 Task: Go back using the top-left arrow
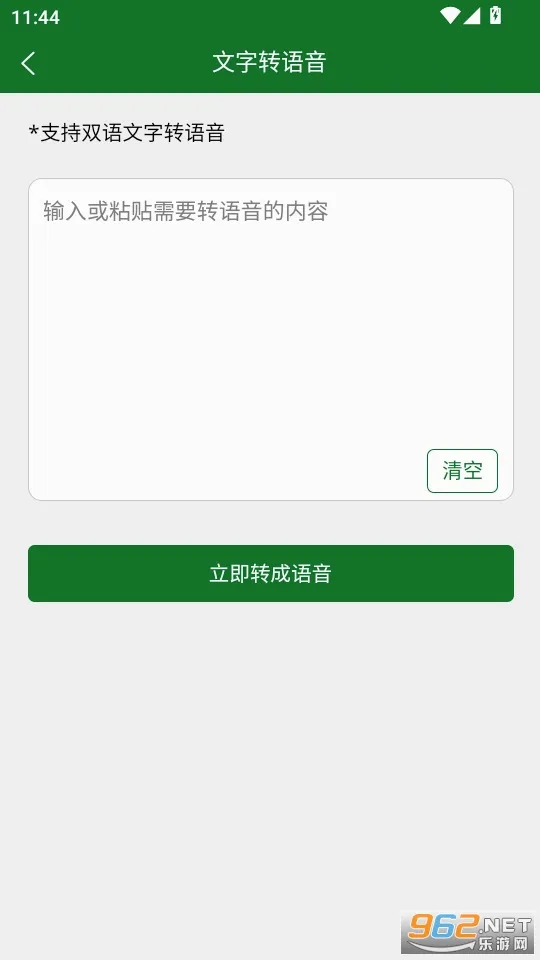coord(28,63)
